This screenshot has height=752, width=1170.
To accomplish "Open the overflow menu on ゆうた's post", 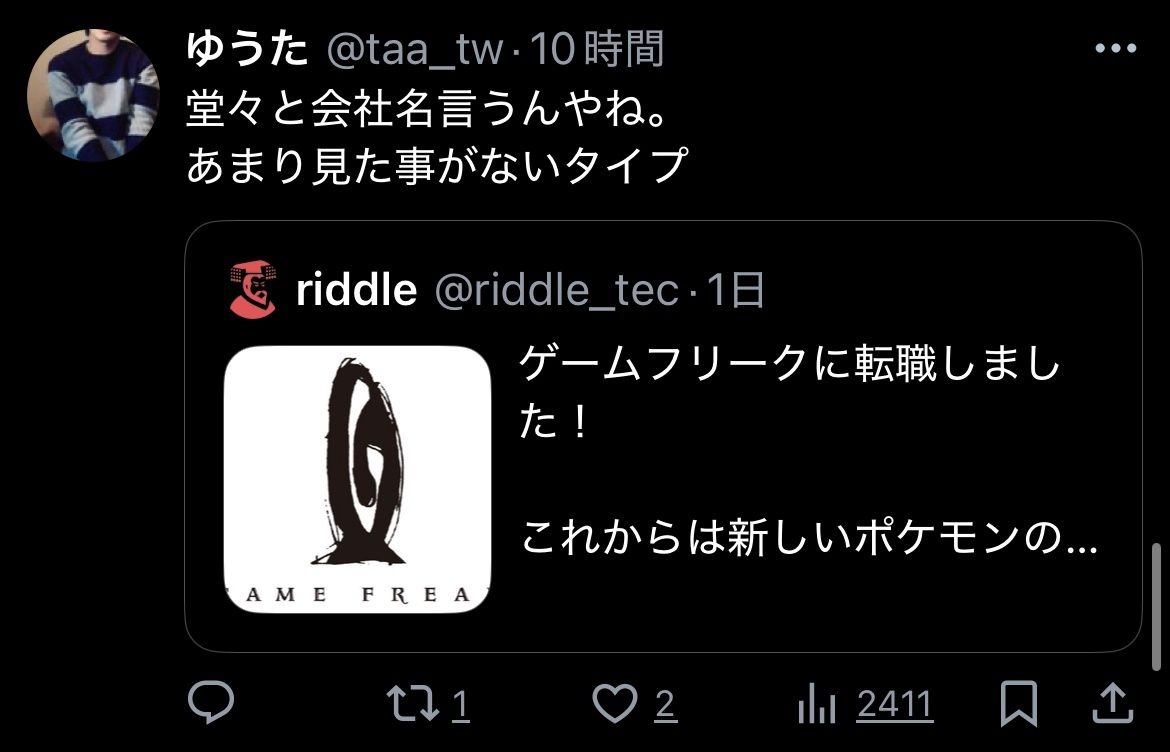I will click(x=1115, y=49).
